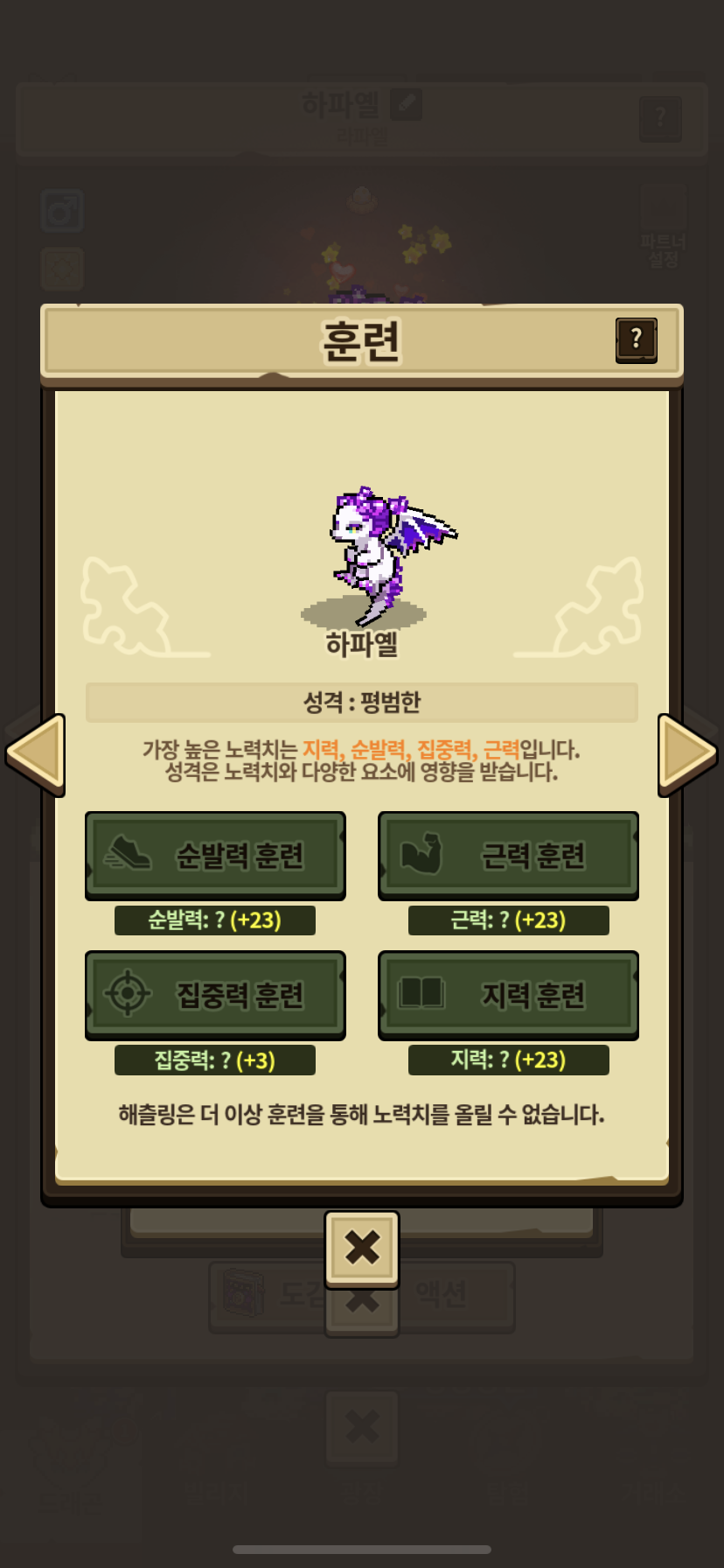Start 집중력 훈련 focus training
This screenshot has height=1568, width=724.
point(215,995)
